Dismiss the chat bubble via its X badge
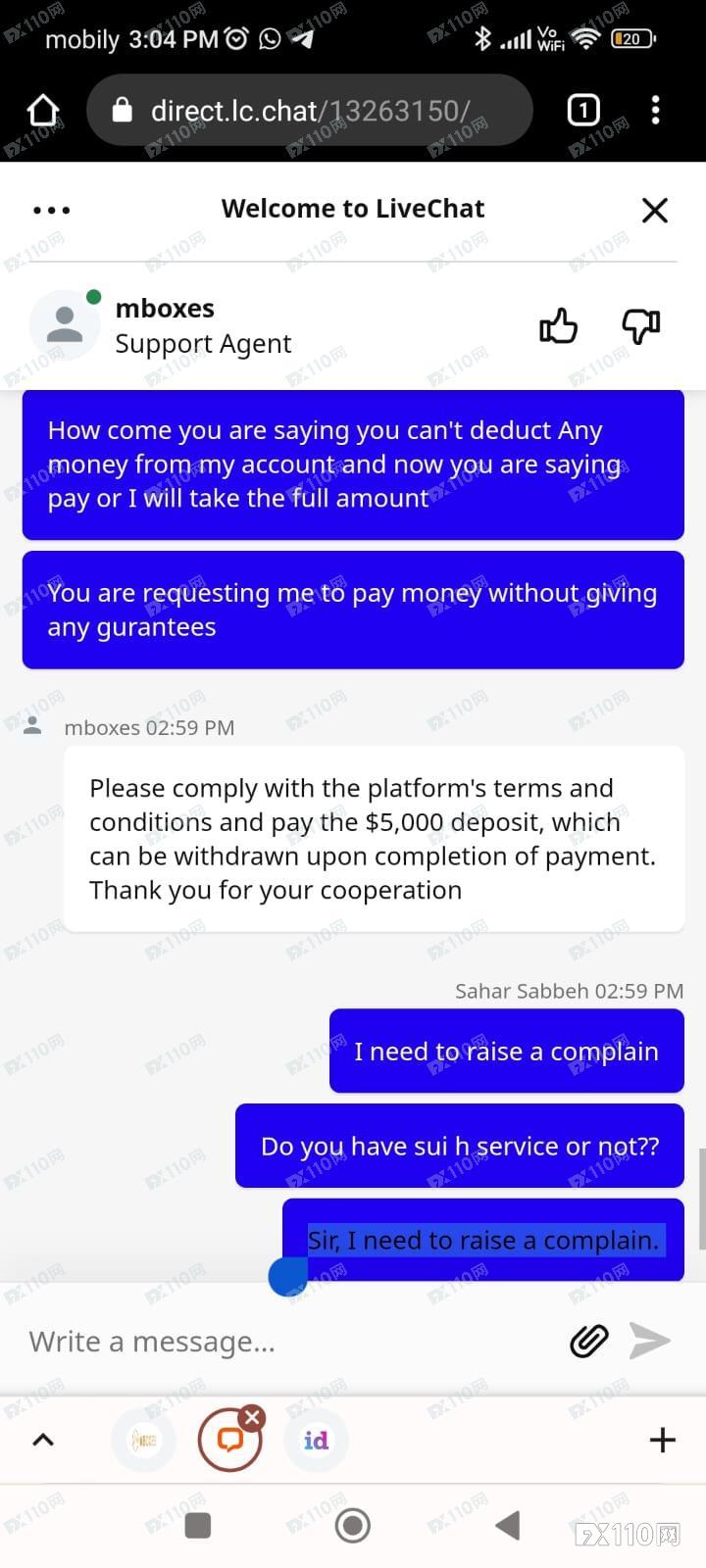The height and width of the screenshot is (1568, 706). (x=252, y=1416)
